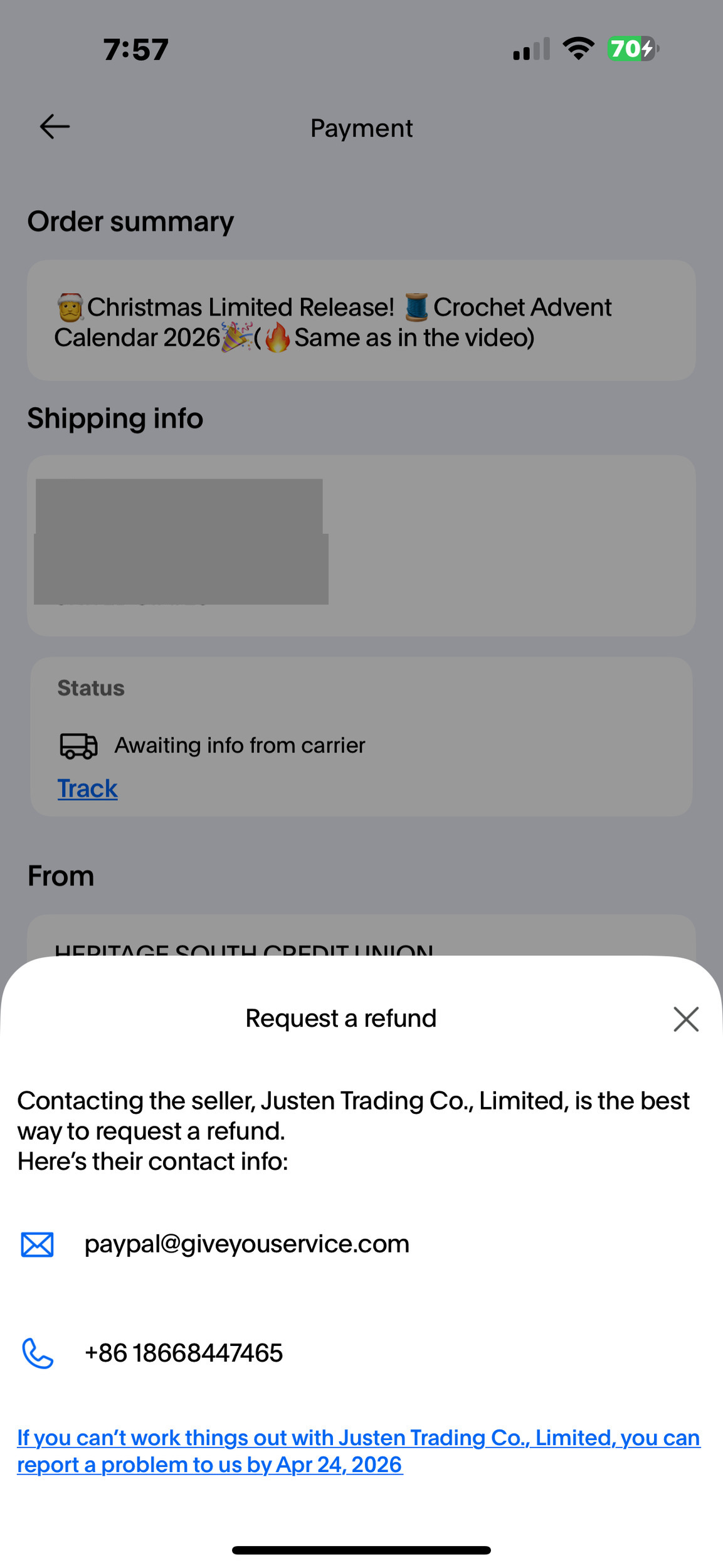Email the seller at paypal@giveyouservice.com
The image size is (723, 1568).
(246, 1244)
